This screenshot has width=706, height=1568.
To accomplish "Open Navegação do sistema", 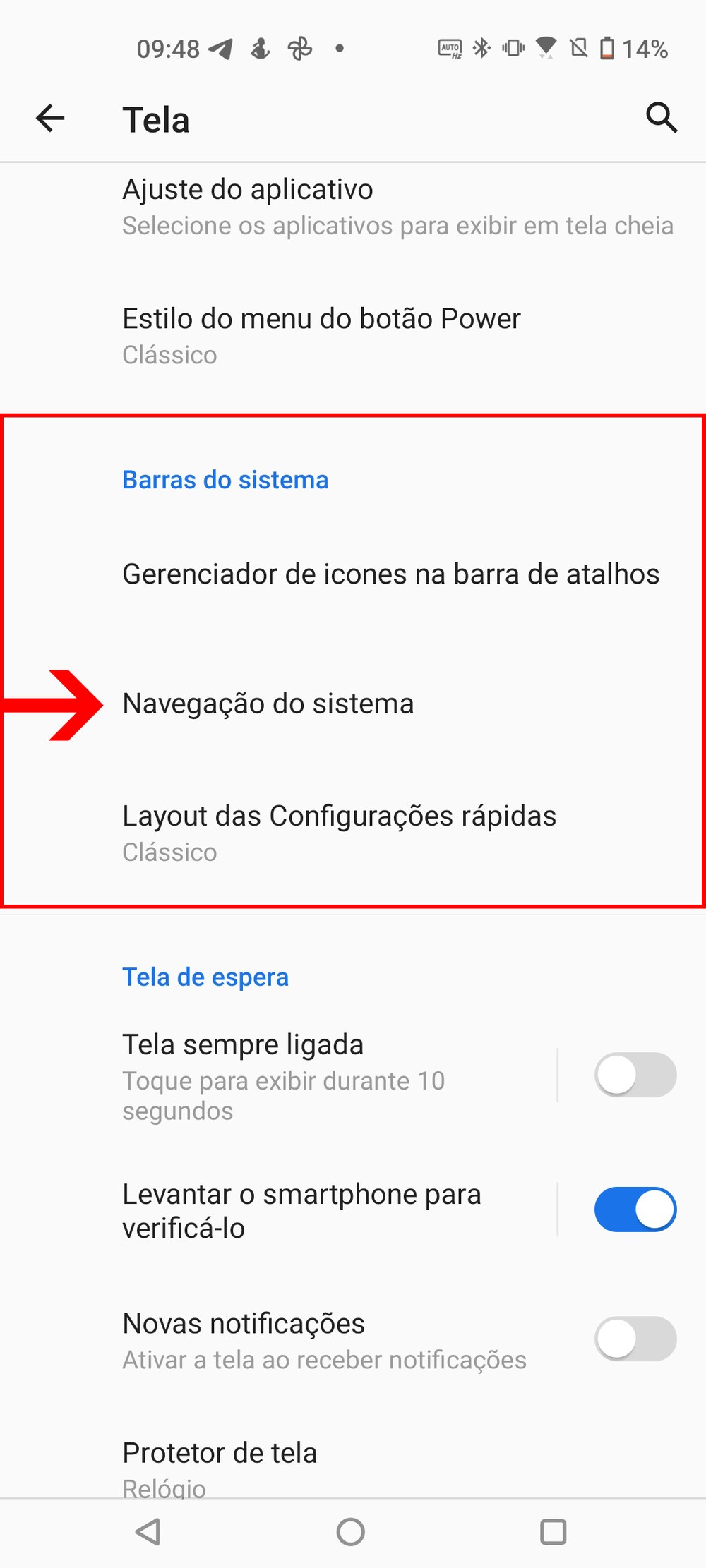I will click(268, 704).
